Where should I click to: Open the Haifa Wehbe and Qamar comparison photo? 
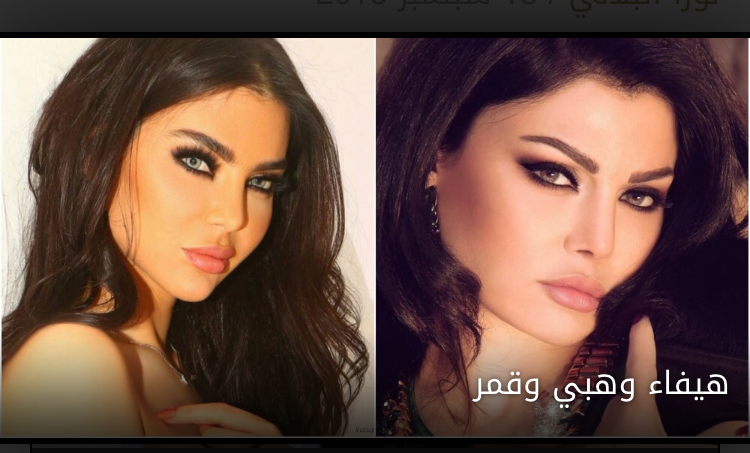375,237
